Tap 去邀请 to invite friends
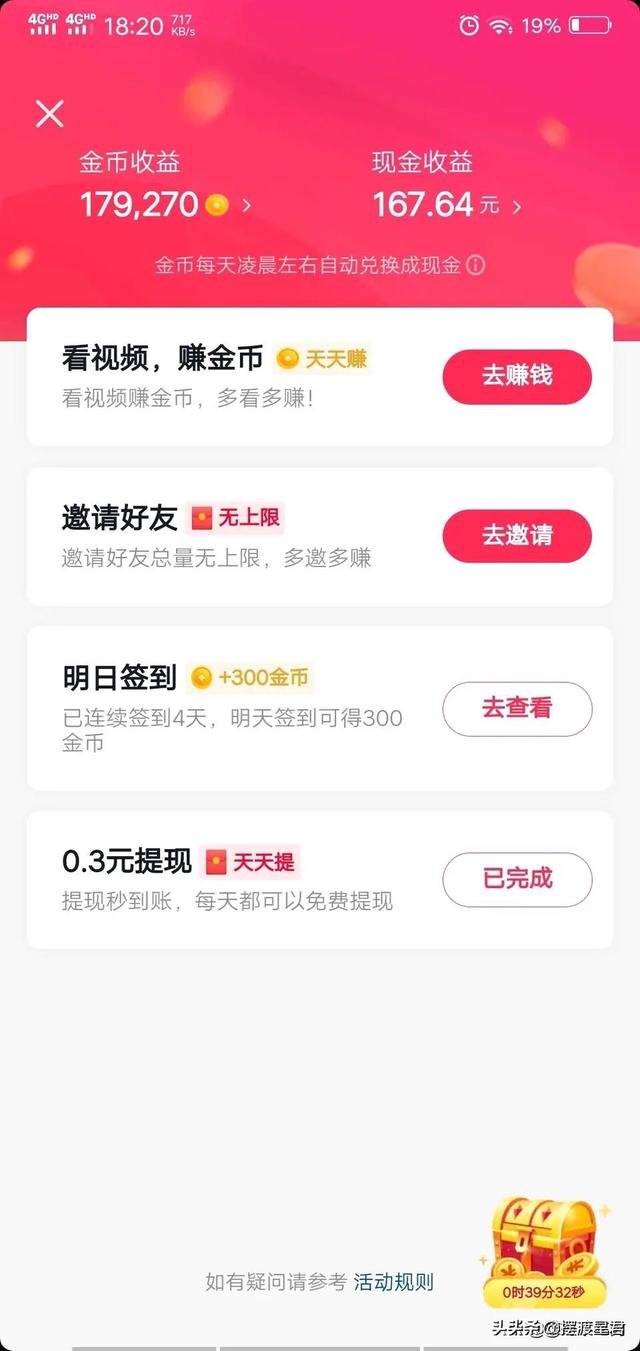This screenshot has height=1351, width=640. click(x=517, y=536)
